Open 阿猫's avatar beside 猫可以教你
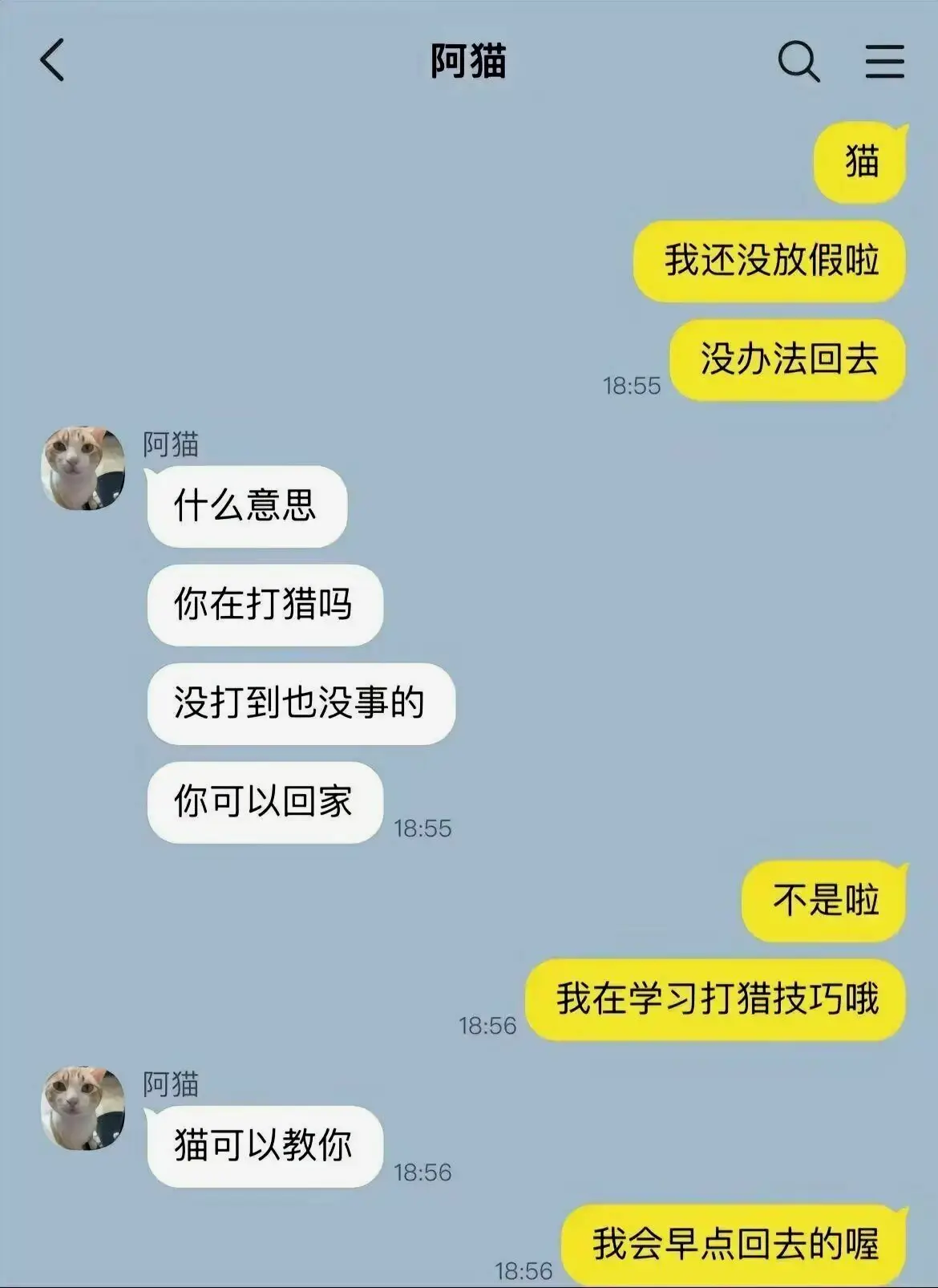Screen dimensions: 938x1288 (x=83, y=1108)
